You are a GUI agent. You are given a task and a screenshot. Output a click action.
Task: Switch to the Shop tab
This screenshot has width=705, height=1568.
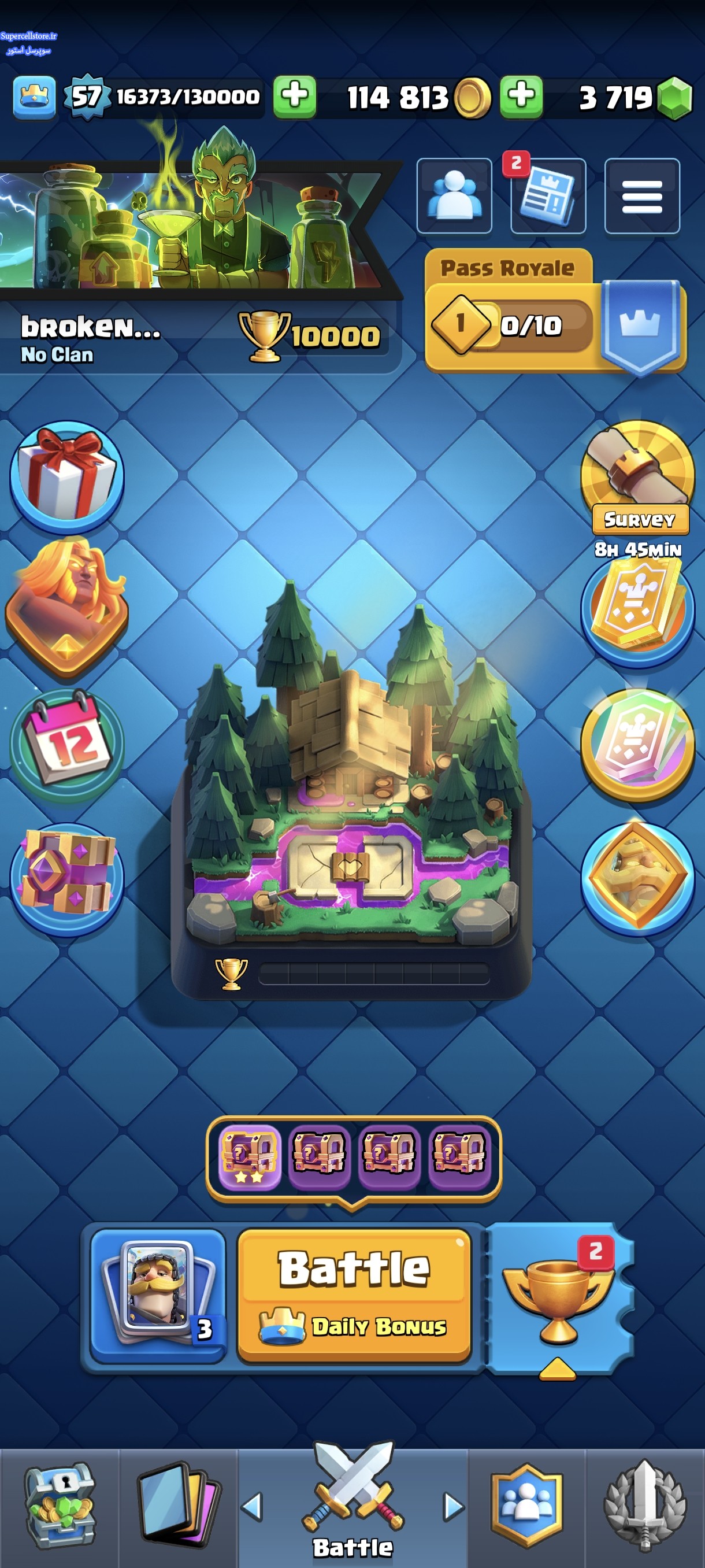(x=59, y=1507)
